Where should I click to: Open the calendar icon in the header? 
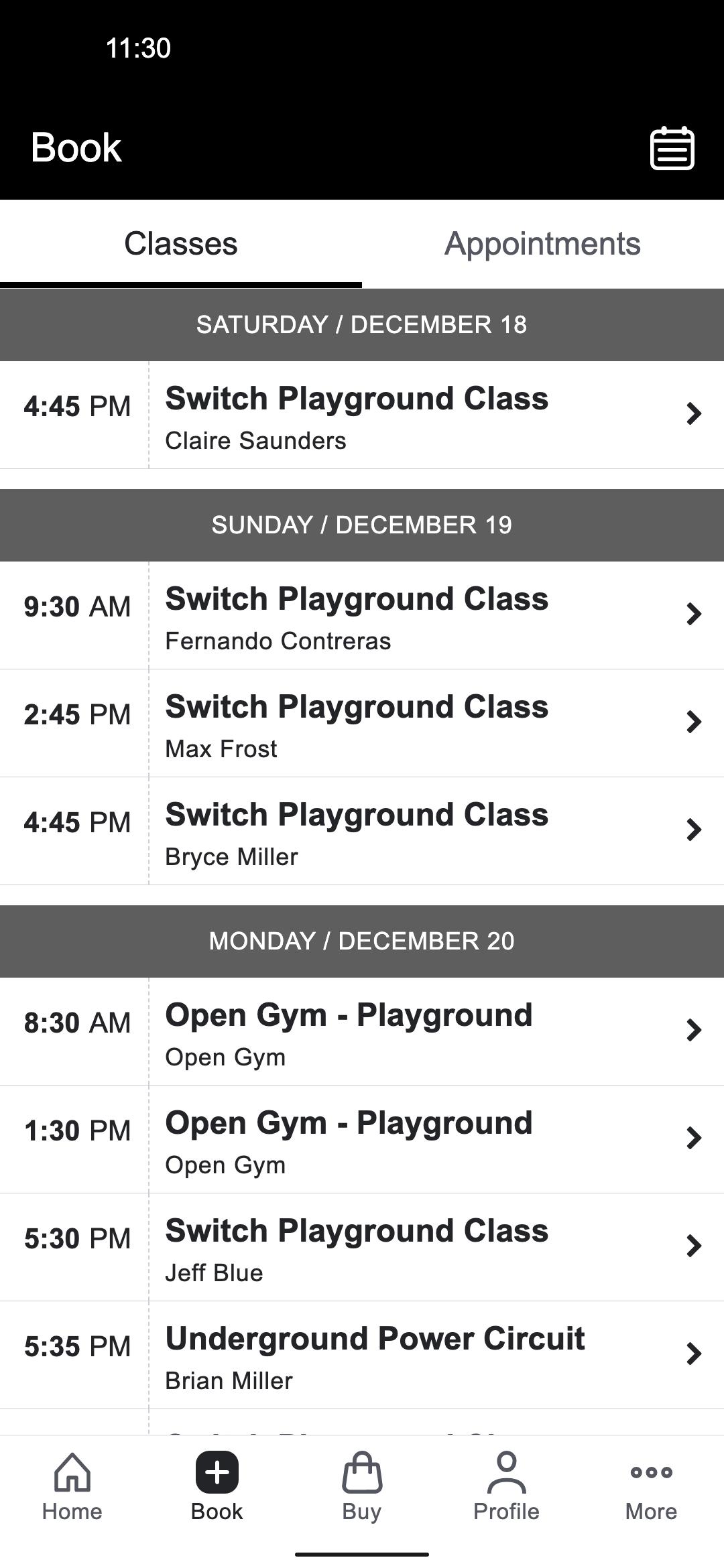coord(672,148)
